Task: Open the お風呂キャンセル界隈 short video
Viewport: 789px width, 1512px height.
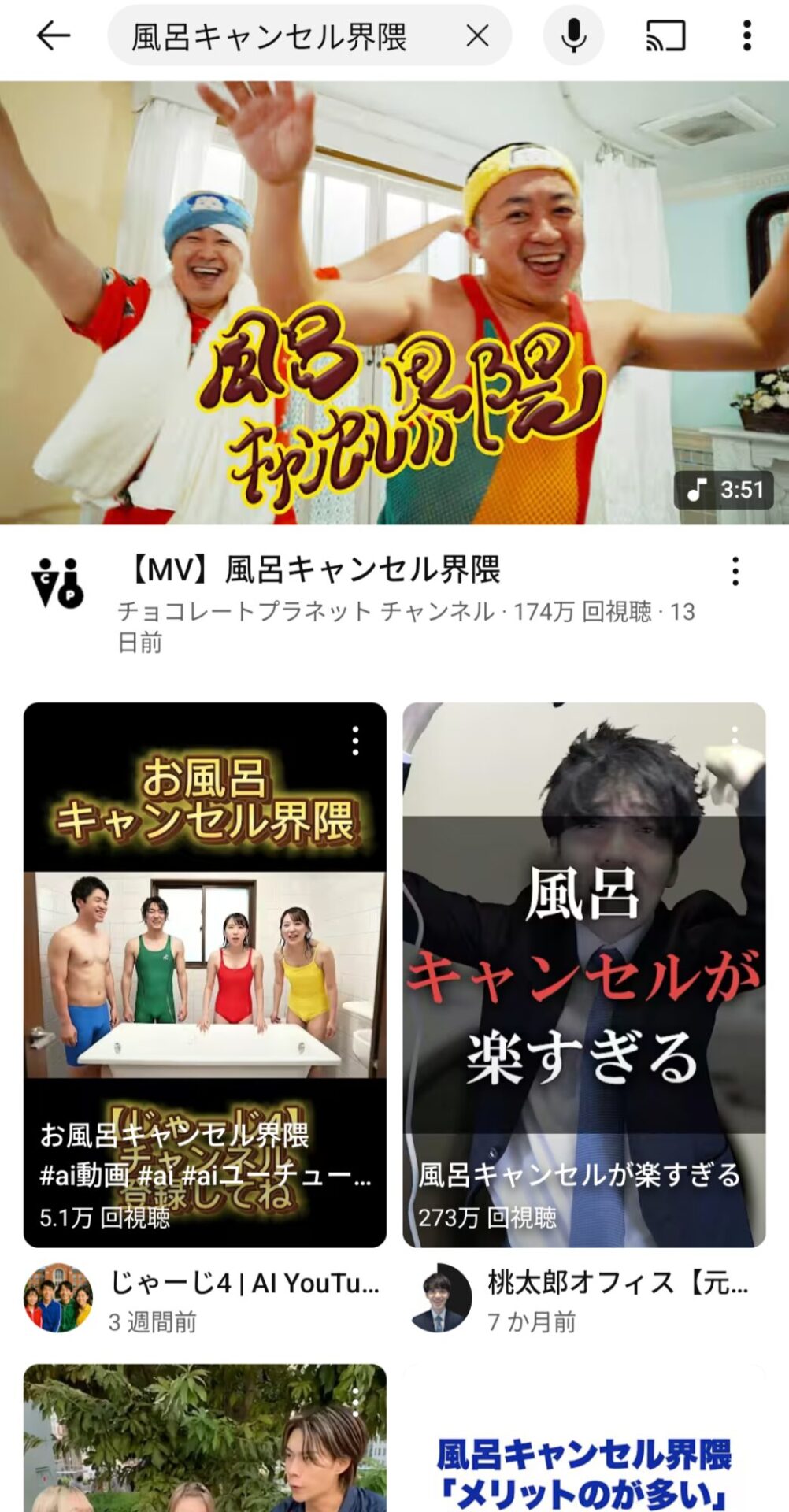Action: point(205,974)
